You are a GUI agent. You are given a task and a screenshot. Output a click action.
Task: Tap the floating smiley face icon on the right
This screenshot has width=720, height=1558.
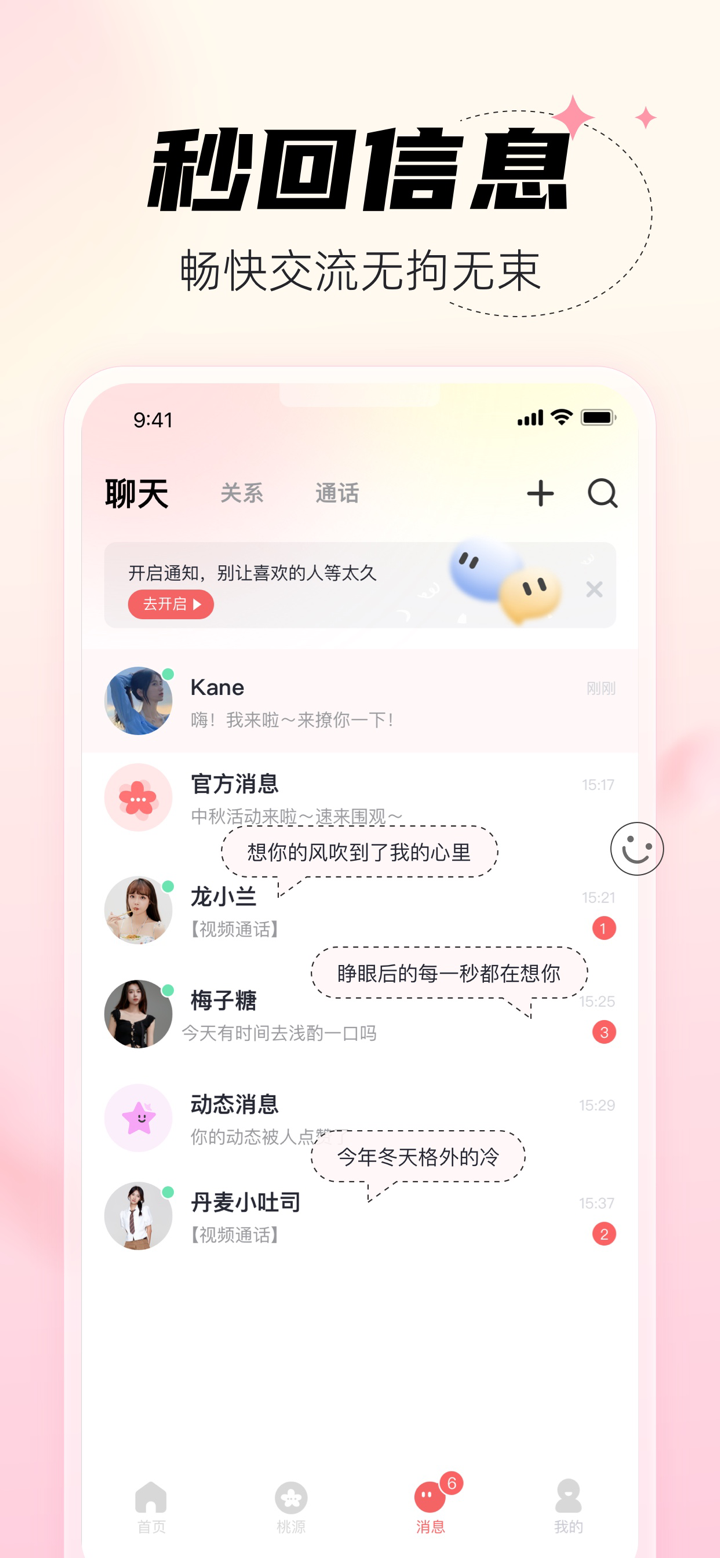pyautogui.click(x=637, y=847)
